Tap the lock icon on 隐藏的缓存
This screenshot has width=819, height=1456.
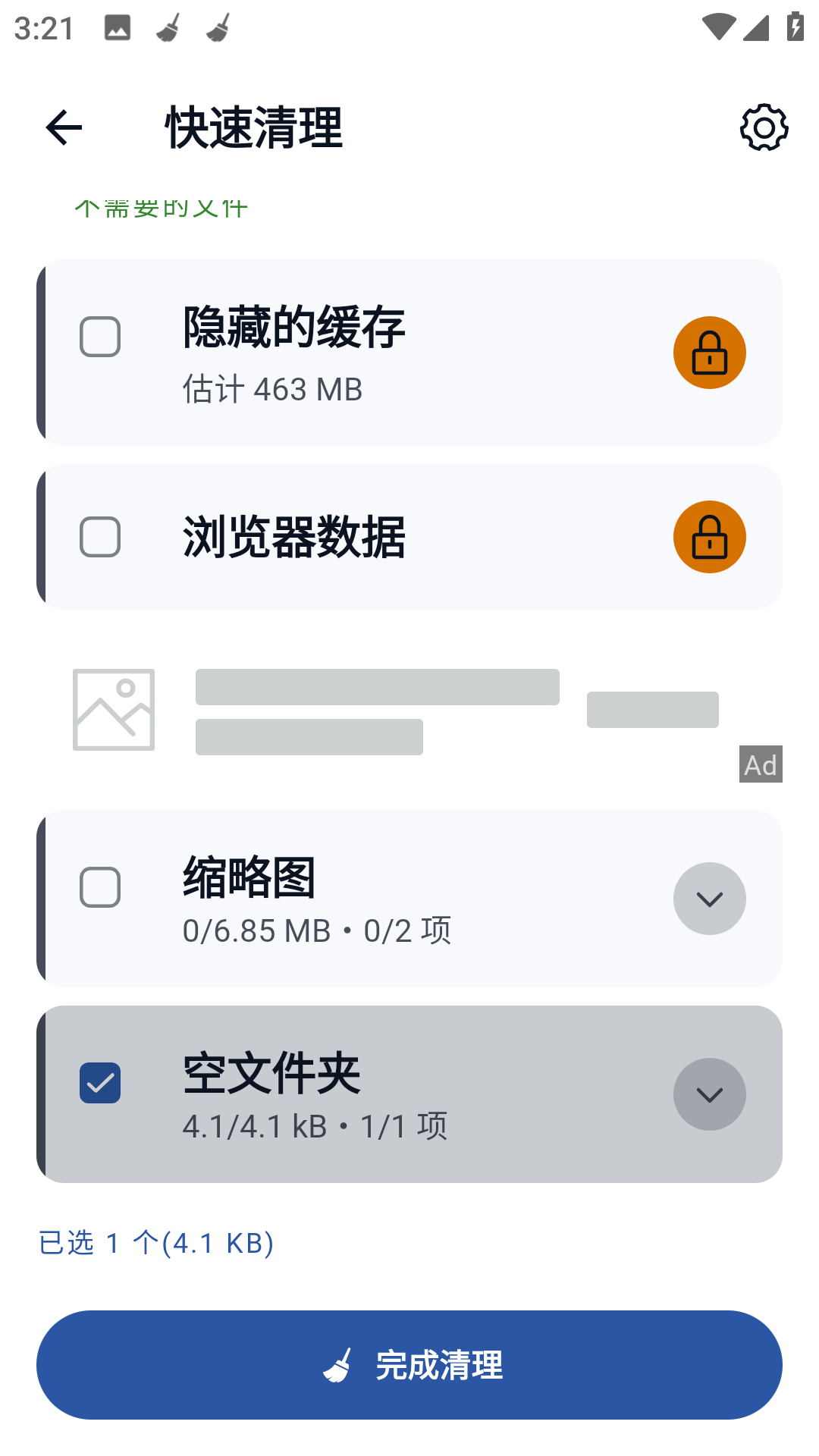(x=709, y=352)
